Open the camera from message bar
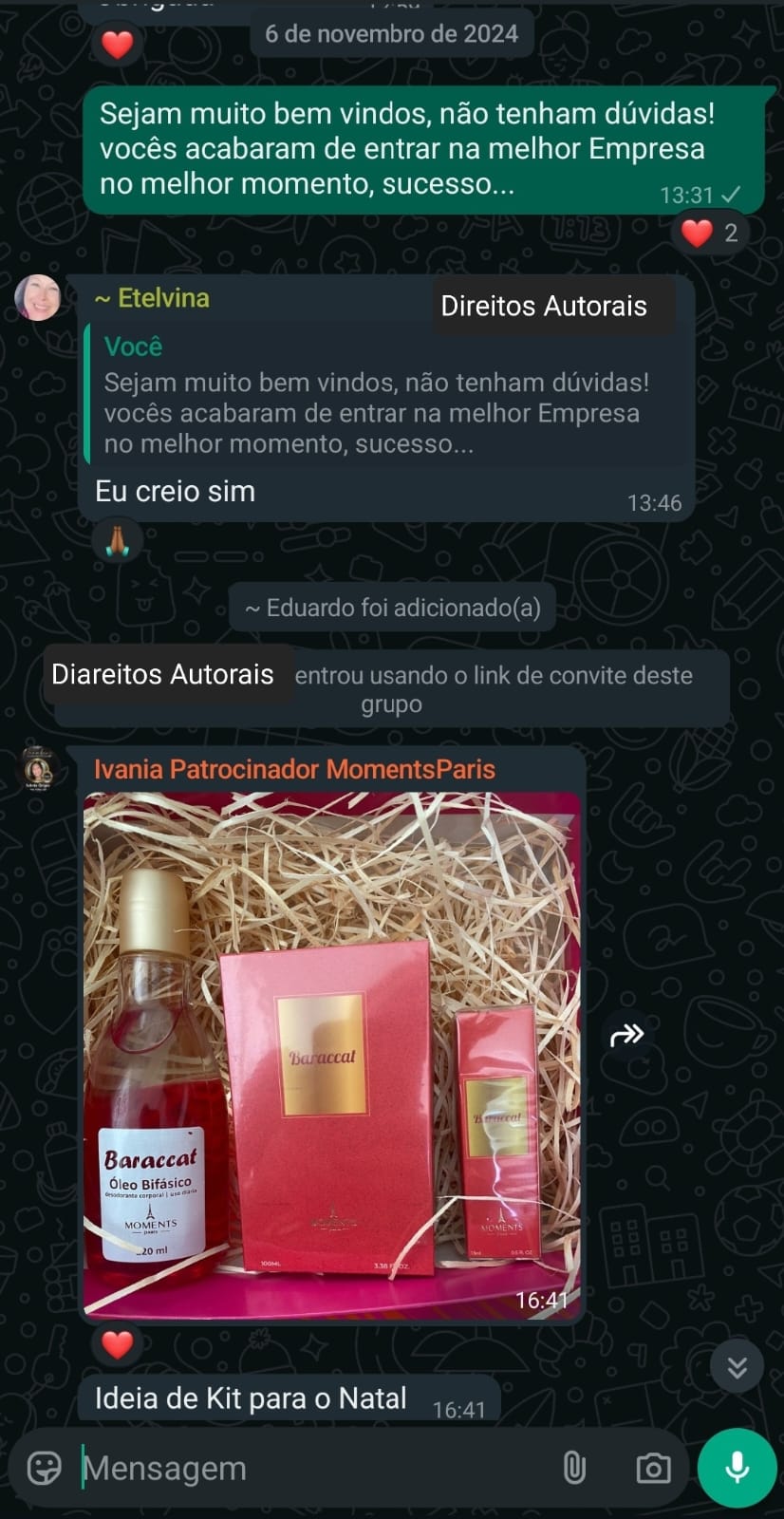Viewport: 784px width, 1519px height. (x=653, y=1468)
